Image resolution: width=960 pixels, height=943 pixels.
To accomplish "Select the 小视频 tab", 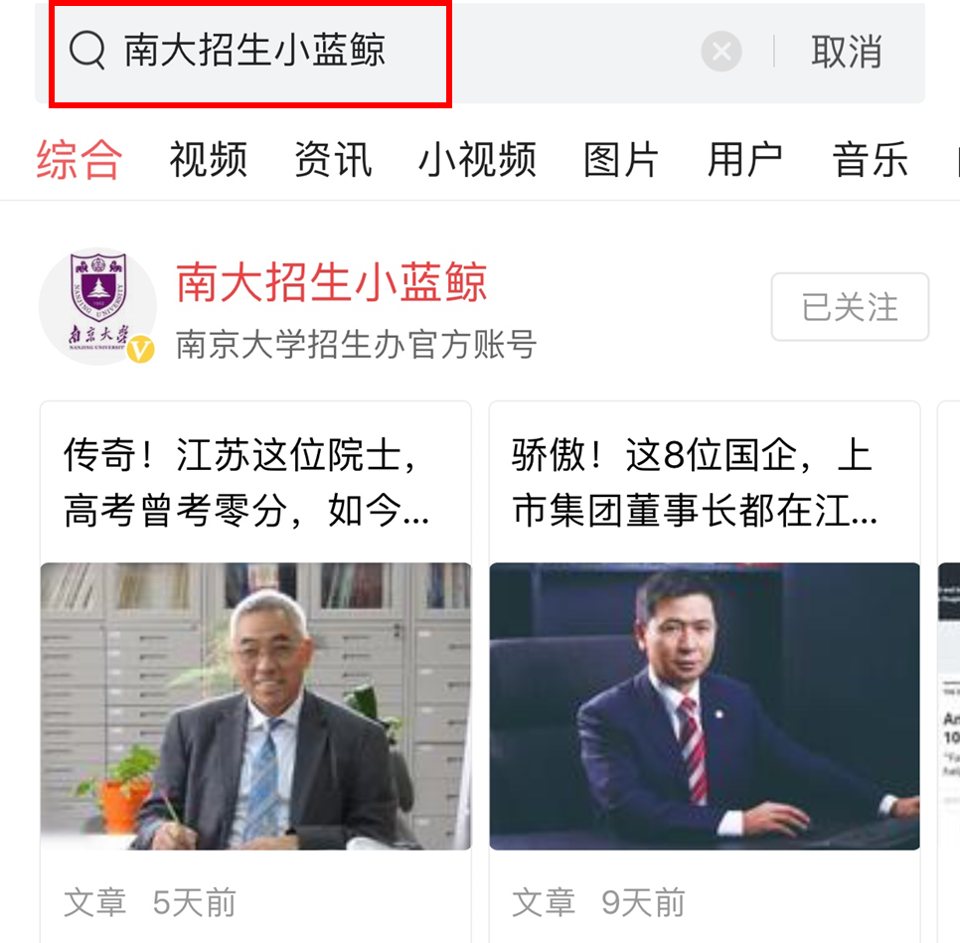I will point(477,160).
